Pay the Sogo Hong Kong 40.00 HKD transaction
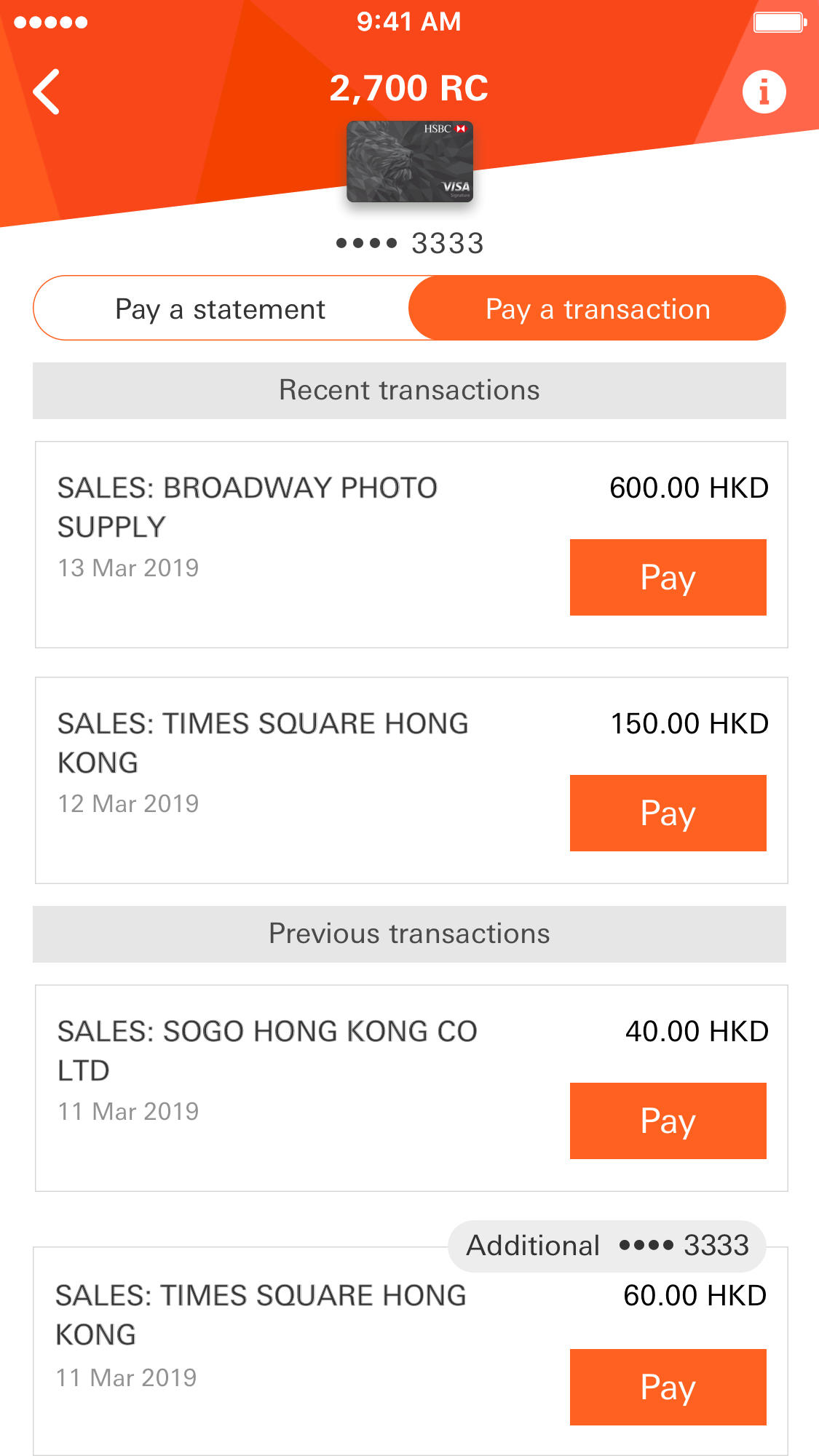This screenshot has width=819, height=1456. point(668,1121)
